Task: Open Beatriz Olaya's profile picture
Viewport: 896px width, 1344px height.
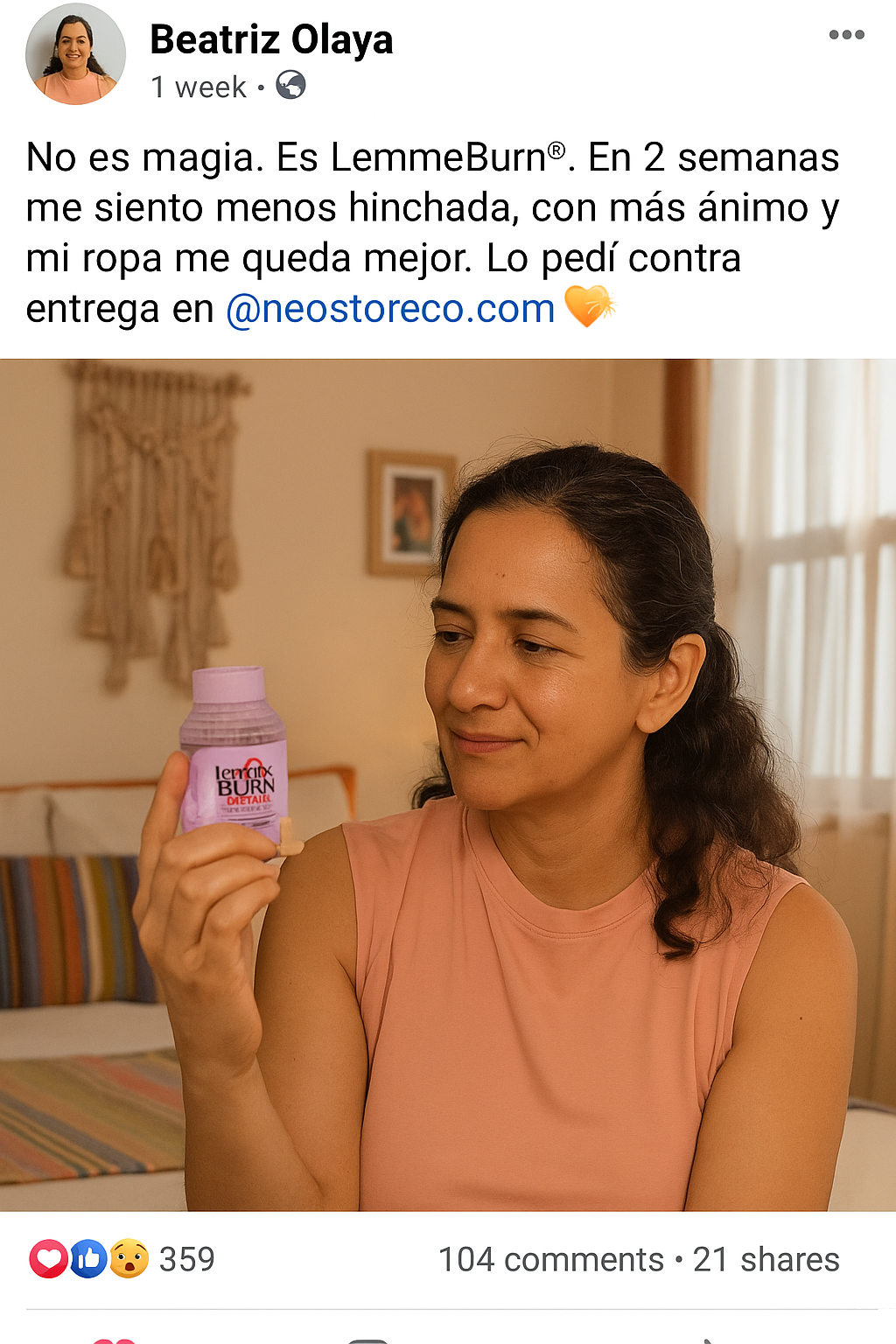Action: [x=75, y=54]
